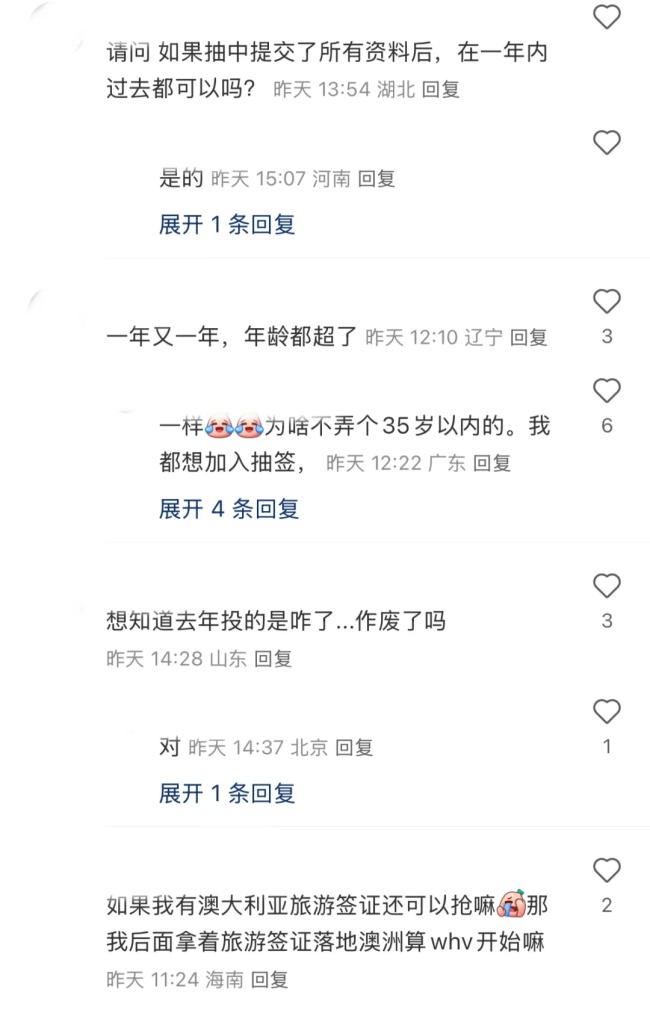Screen dimensions: 650x1010
Task: Like the comment about 澳大利亚旅游签证
Action: tap(607, 869)
